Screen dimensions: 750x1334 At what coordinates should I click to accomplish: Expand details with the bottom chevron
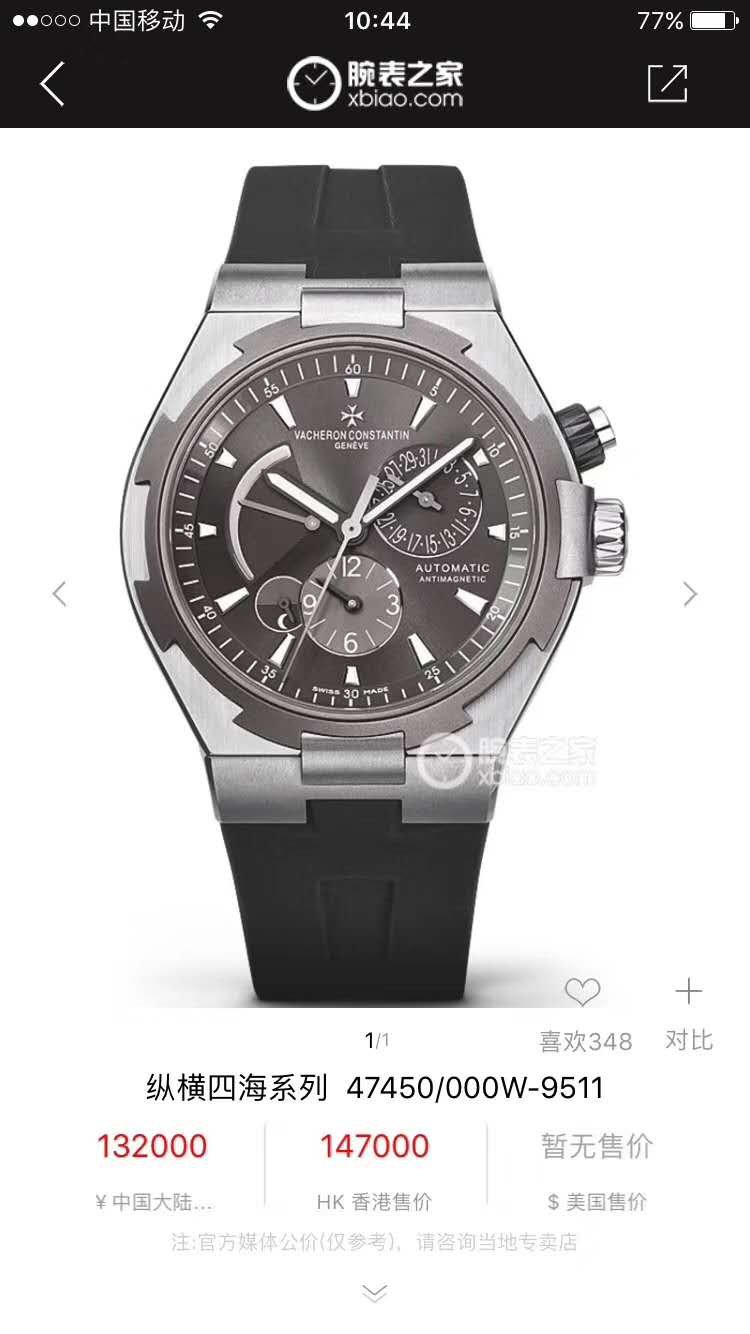coord(374,1294)
